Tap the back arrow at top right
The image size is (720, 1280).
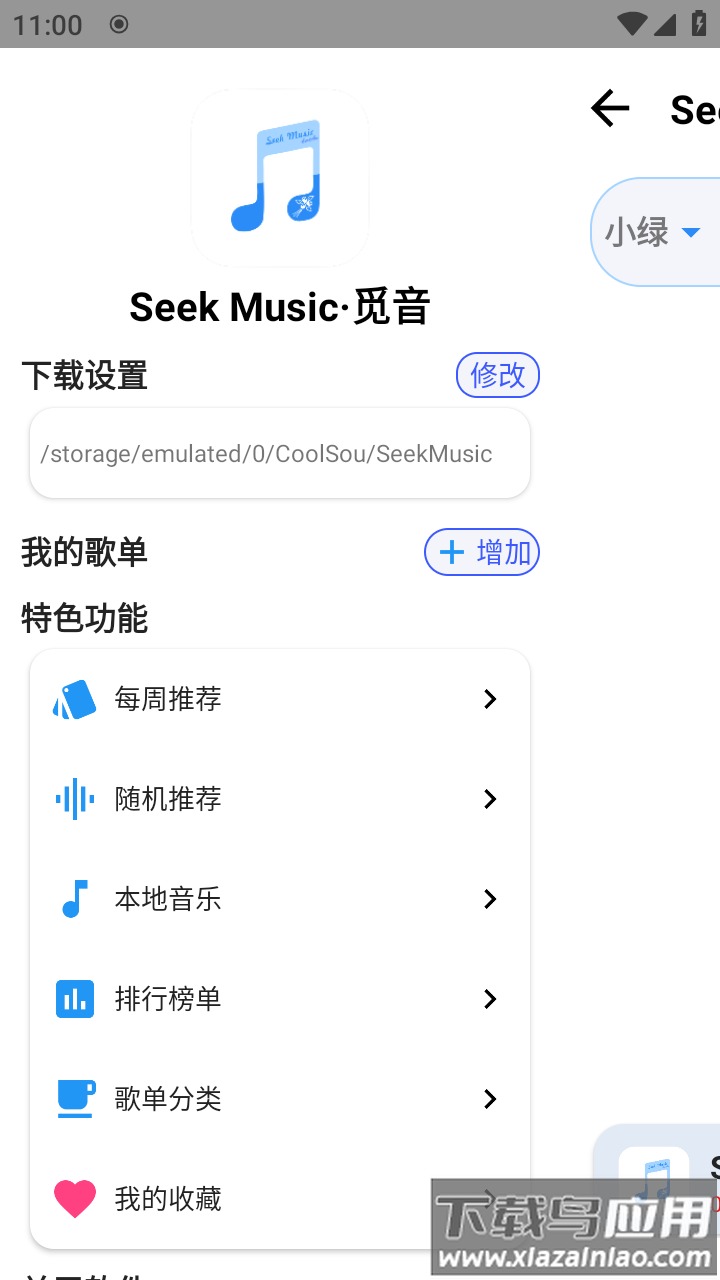coord(609,109)
